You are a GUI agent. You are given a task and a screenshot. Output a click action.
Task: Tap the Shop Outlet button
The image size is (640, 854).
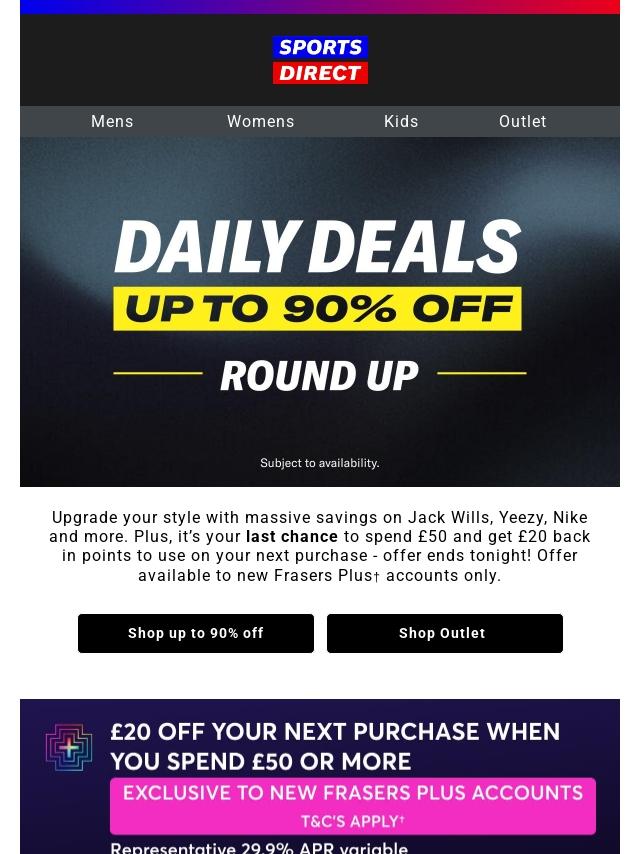click(444, 633)
